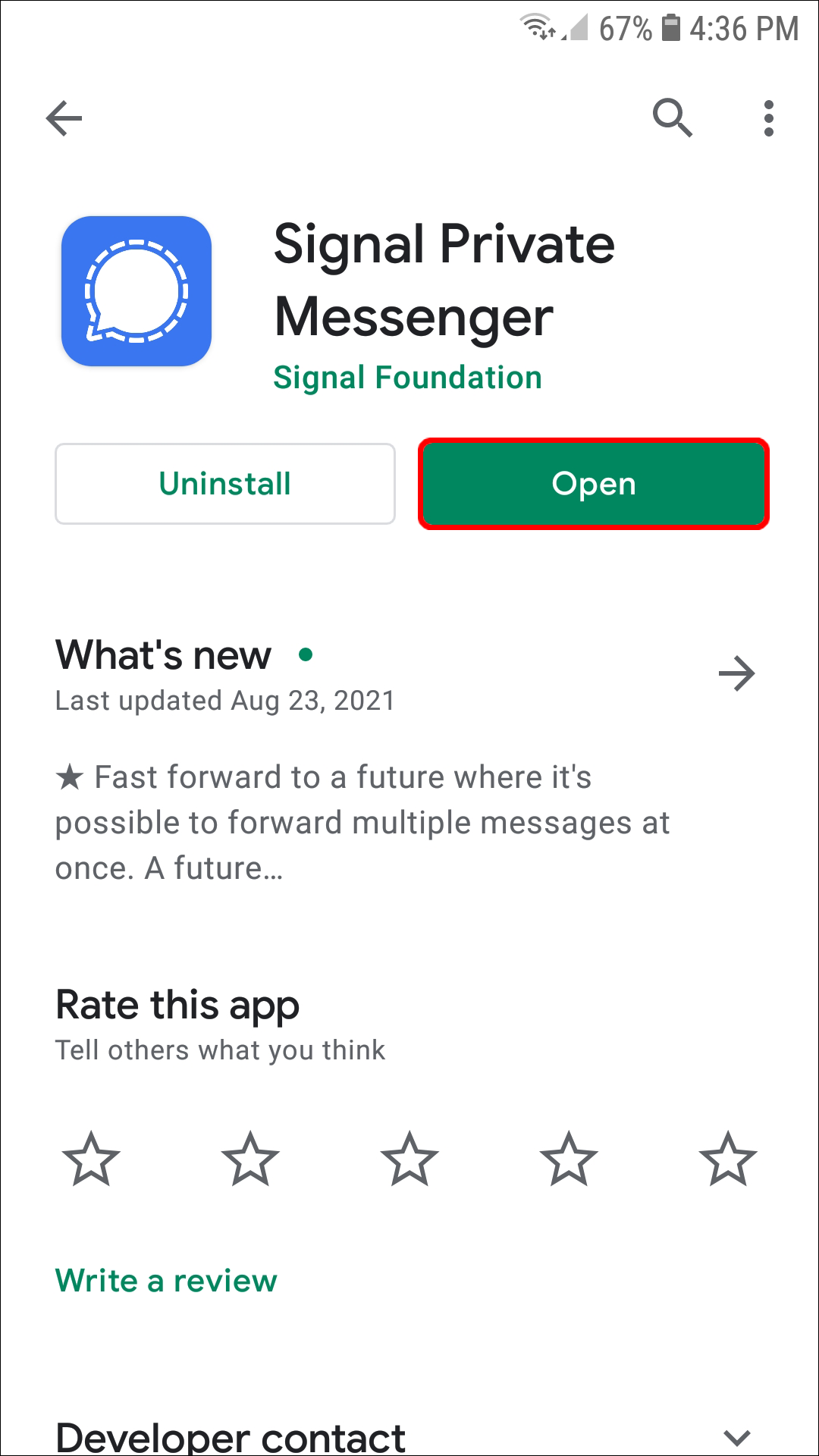
Task: Uninstall Signal Private Messenger
Action: coord(225,484)
